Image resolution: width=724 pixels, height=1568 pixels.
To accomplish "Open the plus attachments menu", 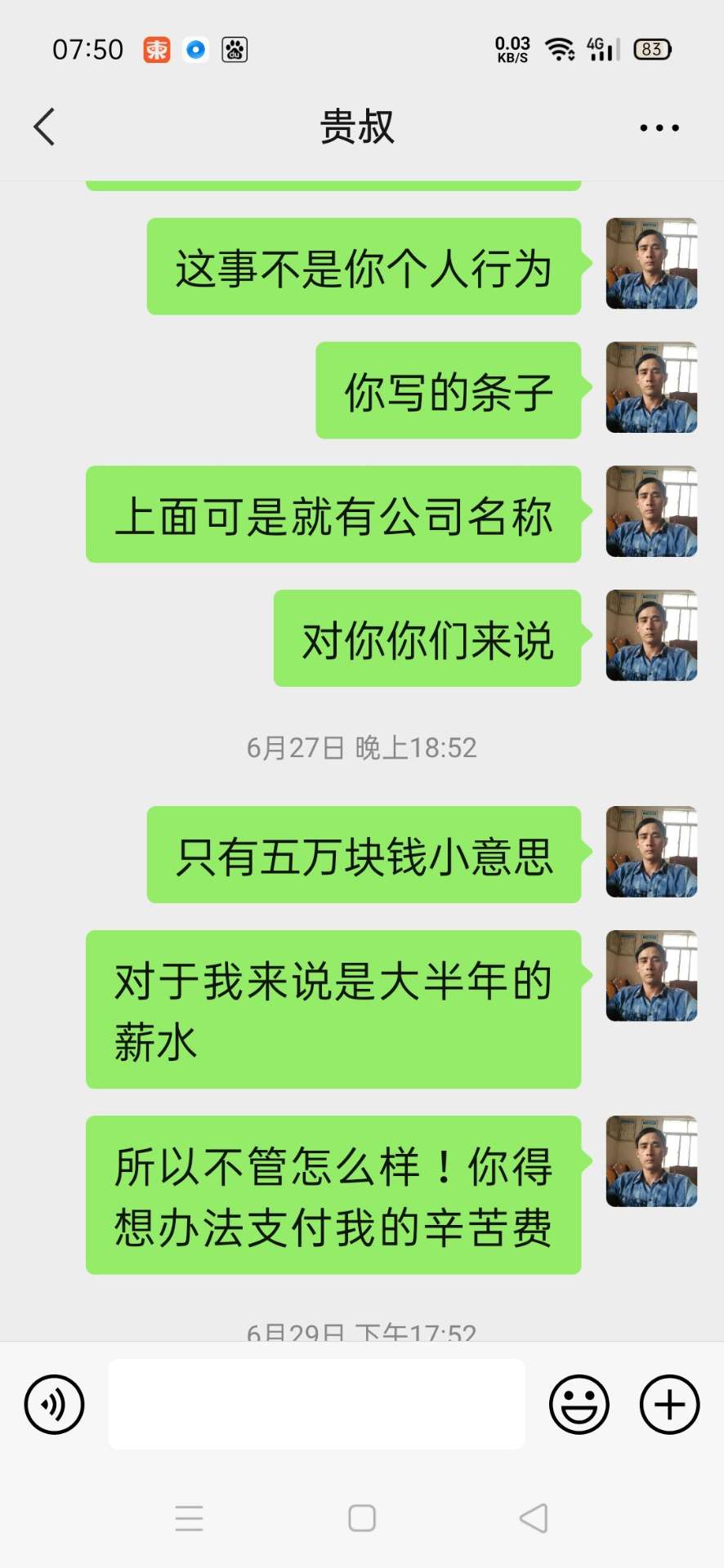I will 669,1405.
